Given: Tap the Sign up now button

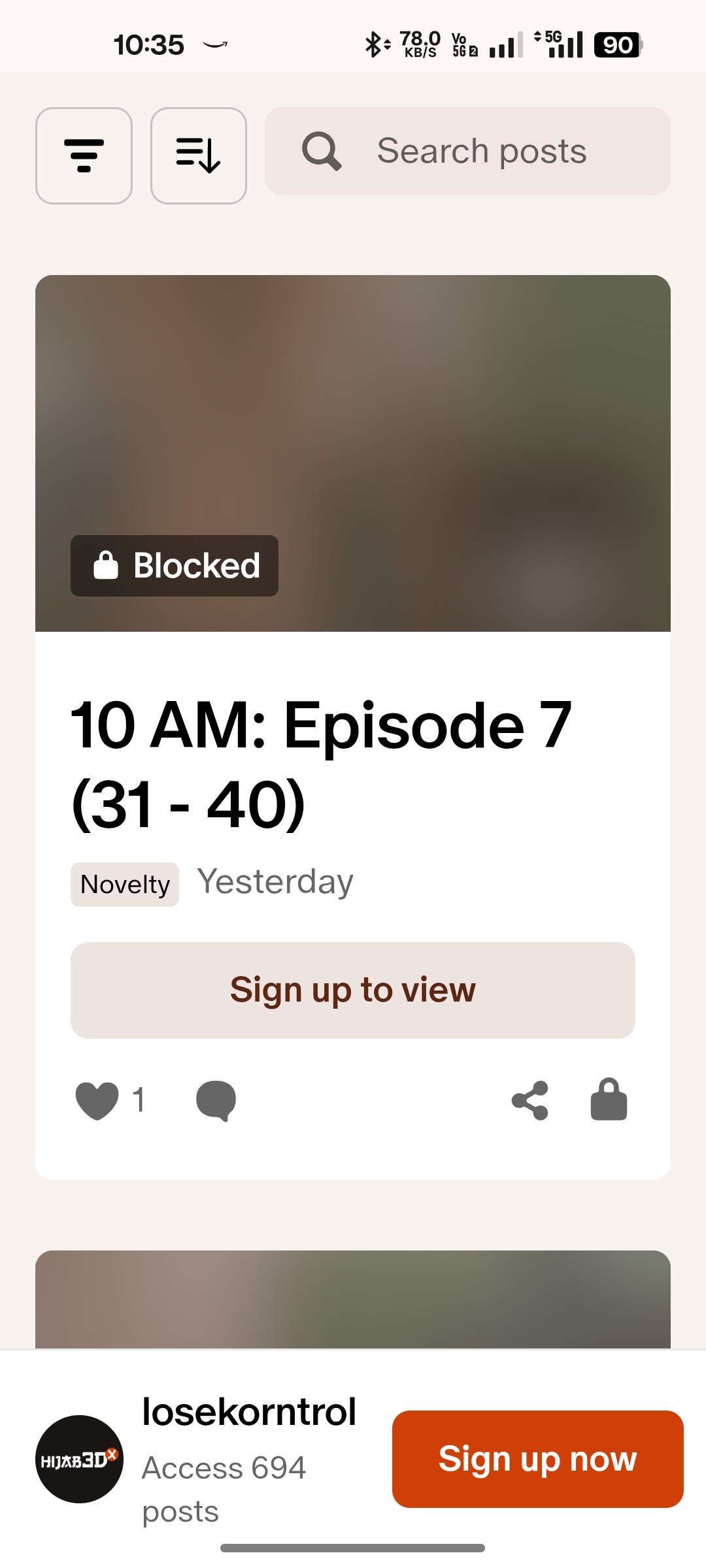Looking at the screenshot, I should pyautogui.click(x=537, y=1459).
